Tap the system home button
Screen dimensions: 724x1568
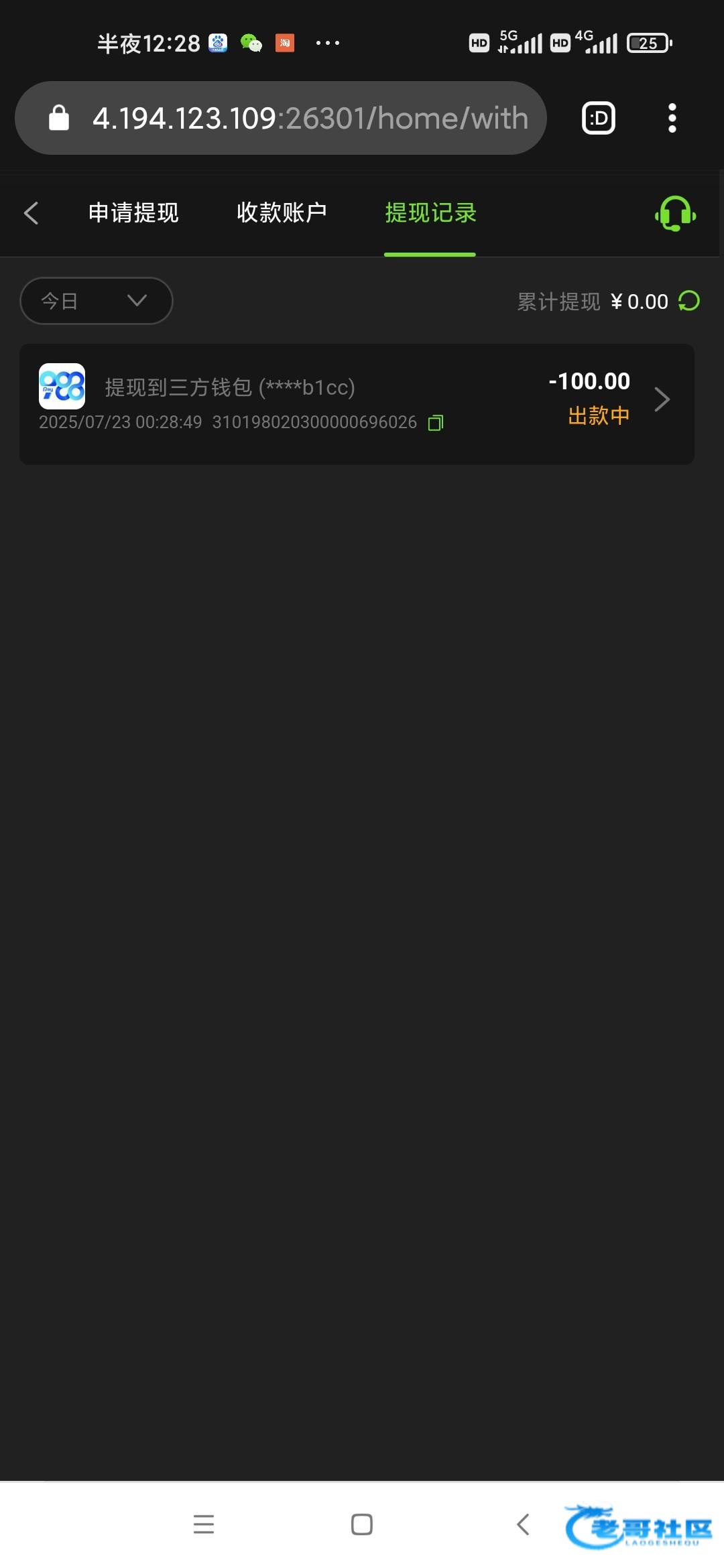click(x=362, y=1524)
